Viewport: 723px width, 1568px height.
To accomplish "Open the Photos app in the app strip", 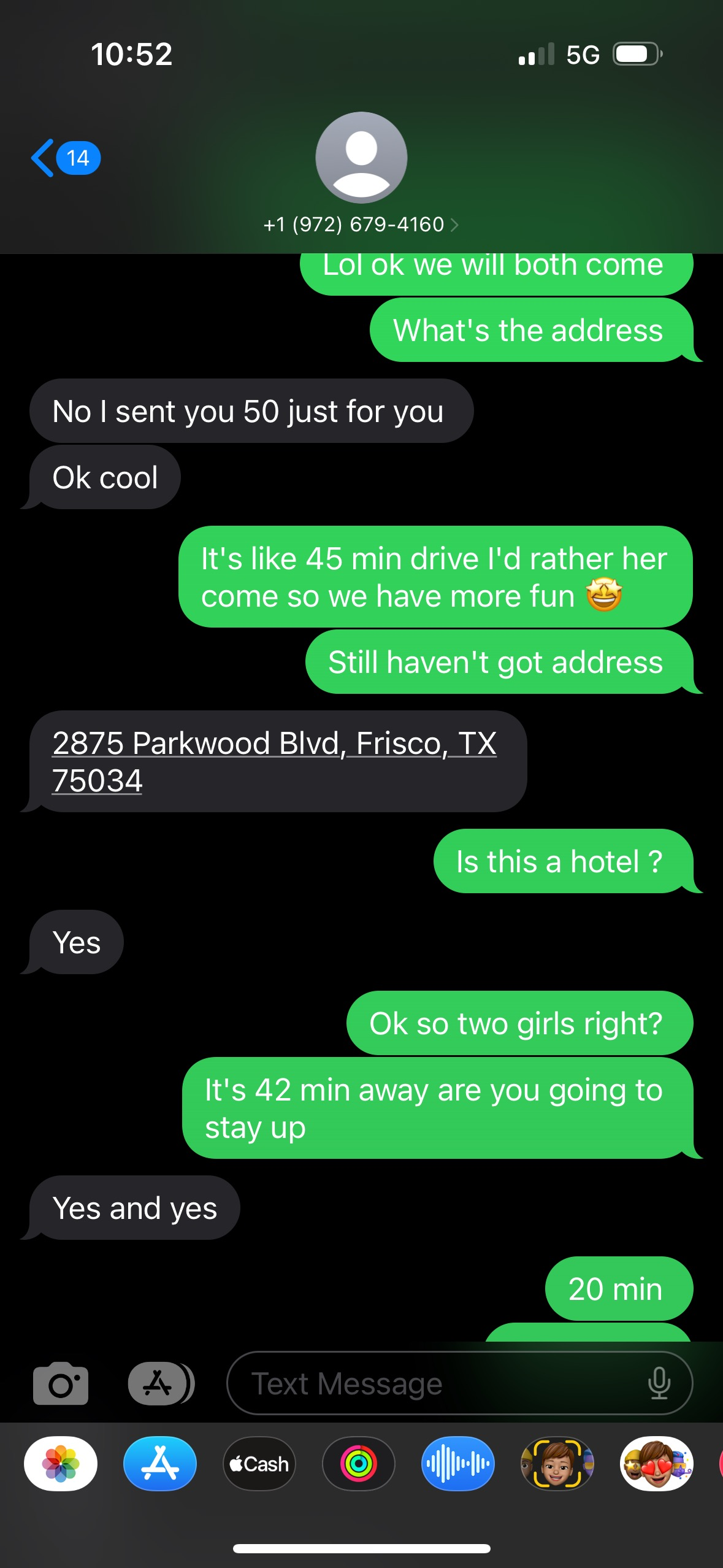I will (61, 1464).
